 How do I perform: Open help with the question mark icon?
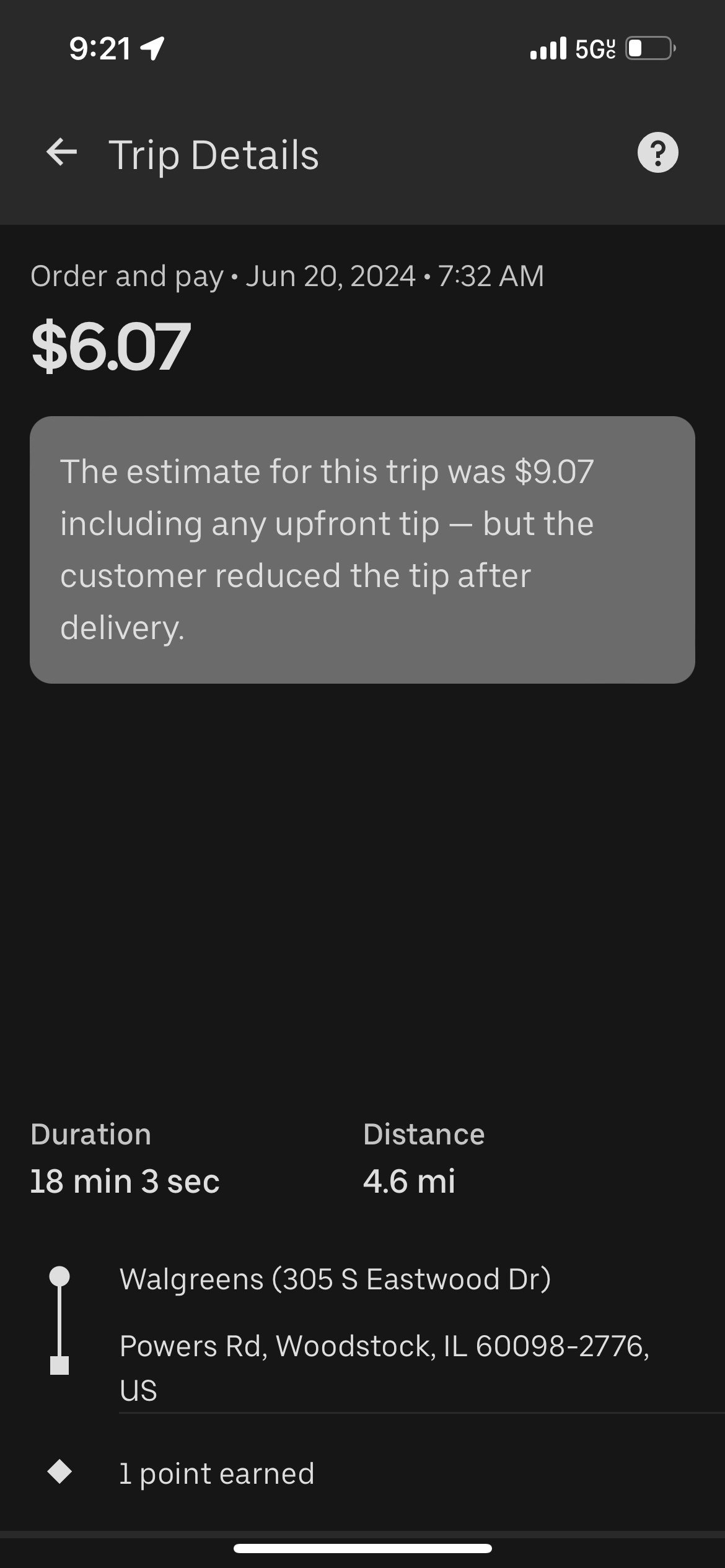pos(658,153)
